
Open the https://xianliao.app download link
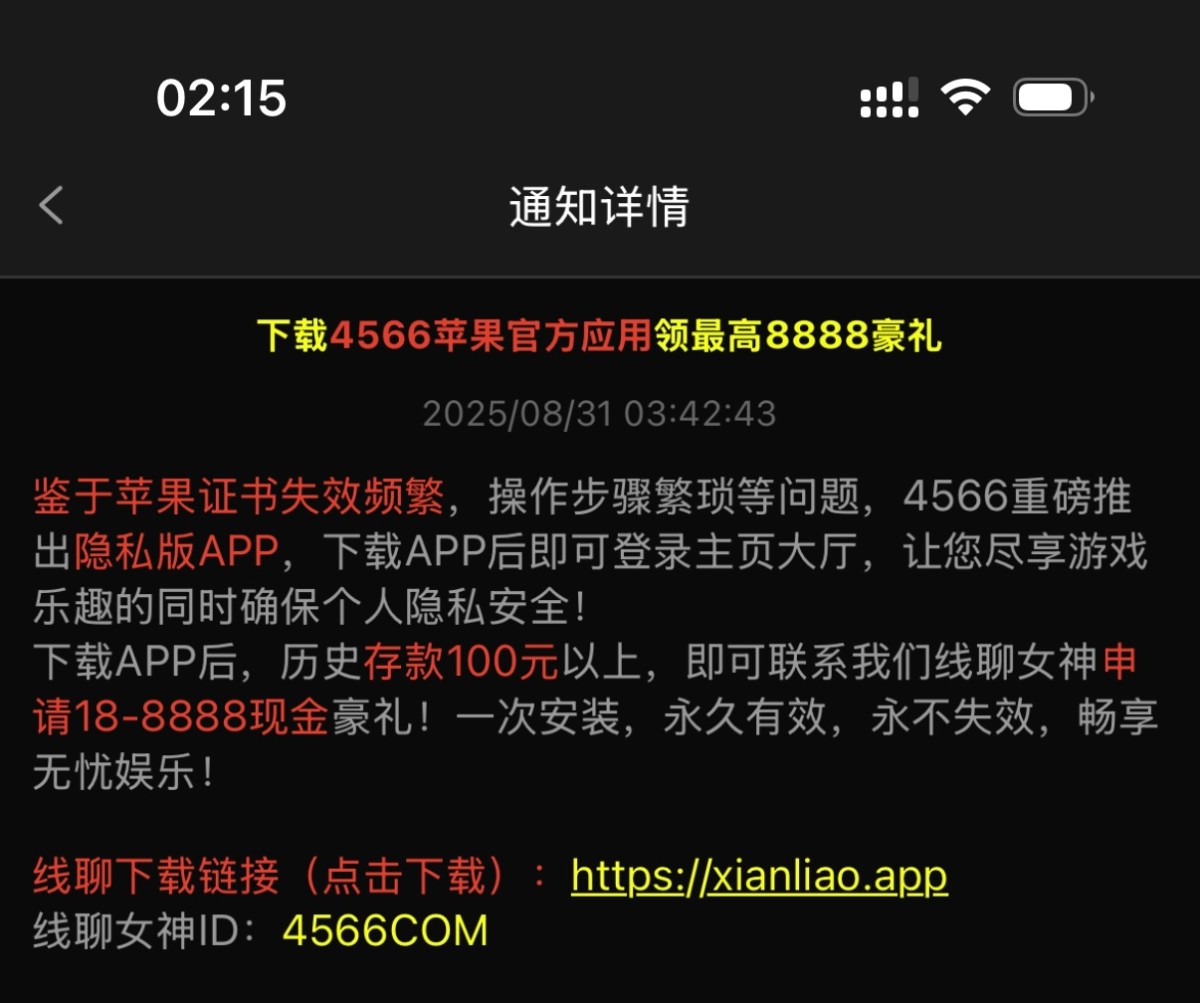click(x=759, y=876)
